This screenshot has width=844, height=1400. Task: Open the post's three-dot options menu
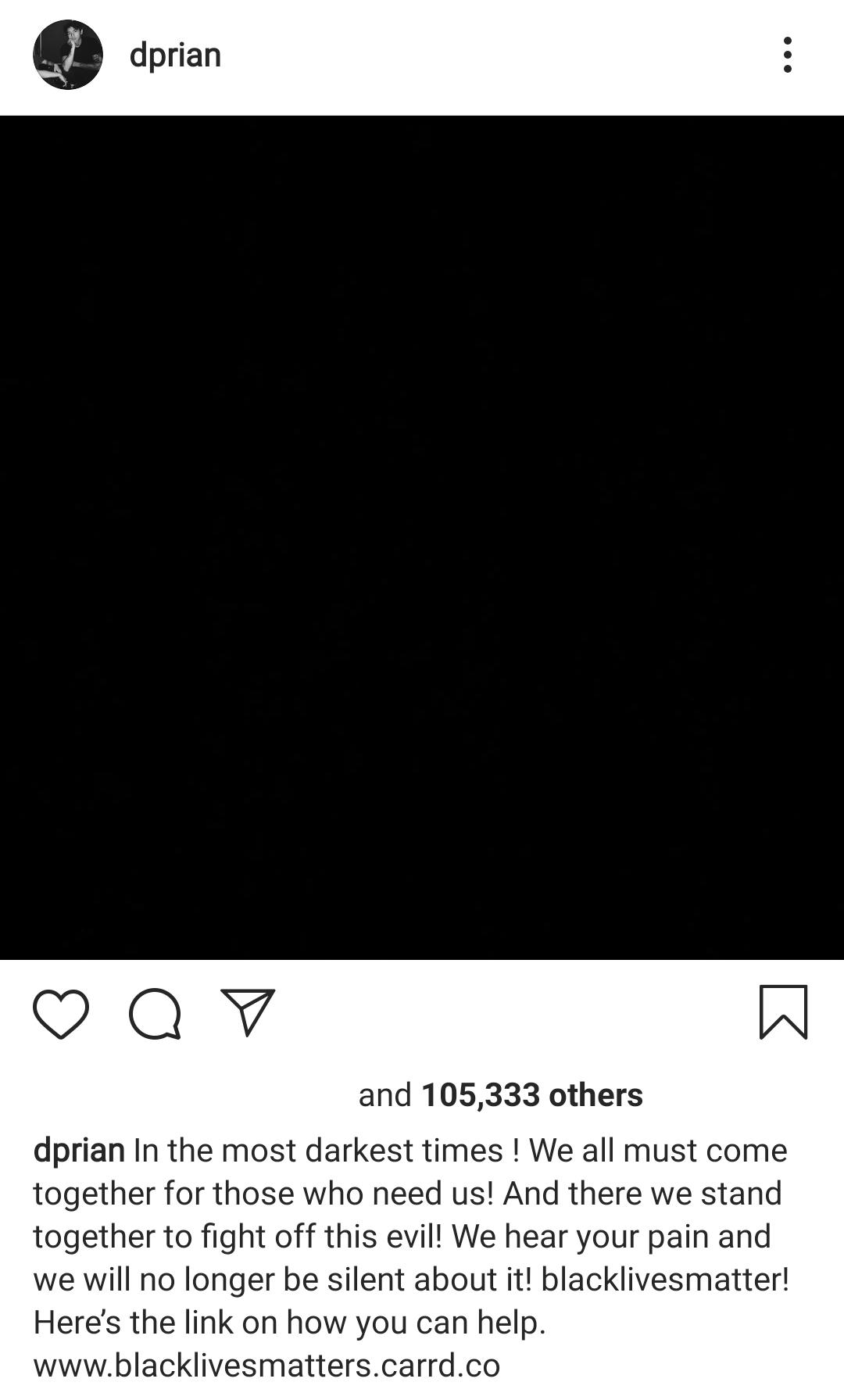click(x=787, y=55)
